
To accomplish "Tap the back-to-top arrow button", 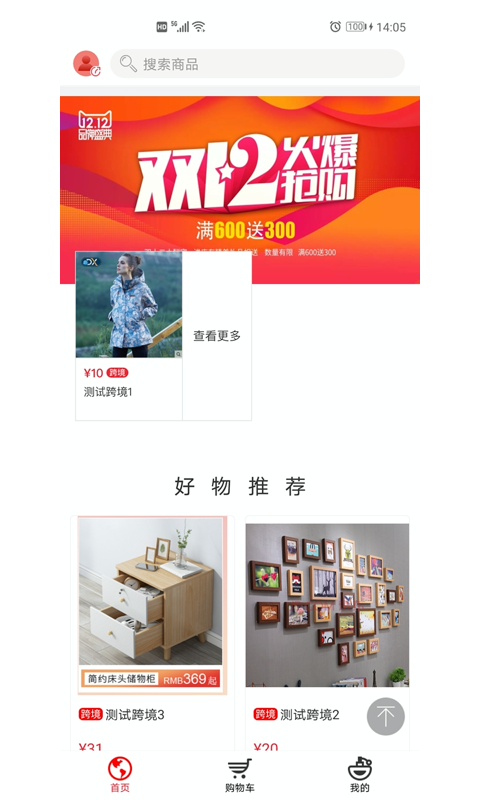I will [x=386, y=716].
